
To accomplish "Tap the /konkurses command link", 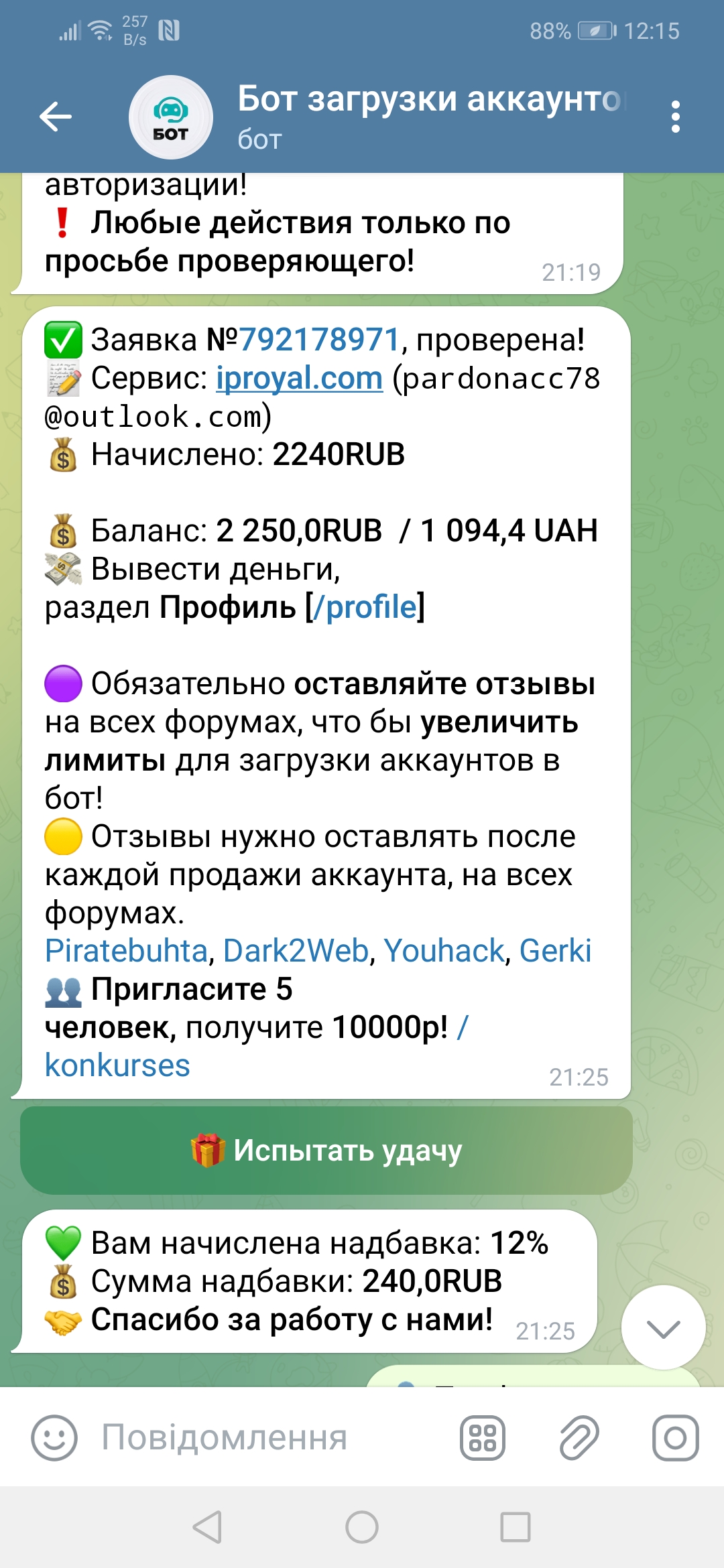I will [117, 1065].
